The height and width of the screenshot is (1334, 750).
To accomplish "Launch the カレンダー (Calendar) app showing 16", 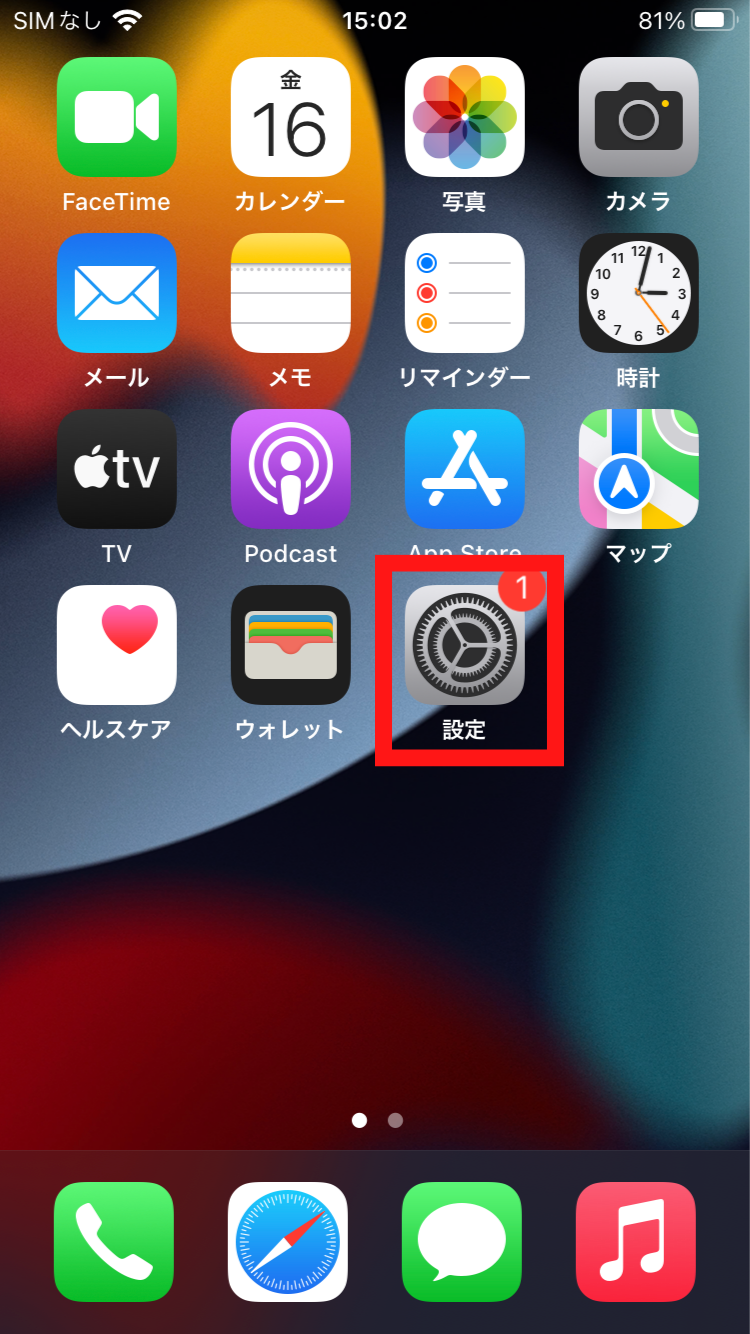I will pos(290,117).
